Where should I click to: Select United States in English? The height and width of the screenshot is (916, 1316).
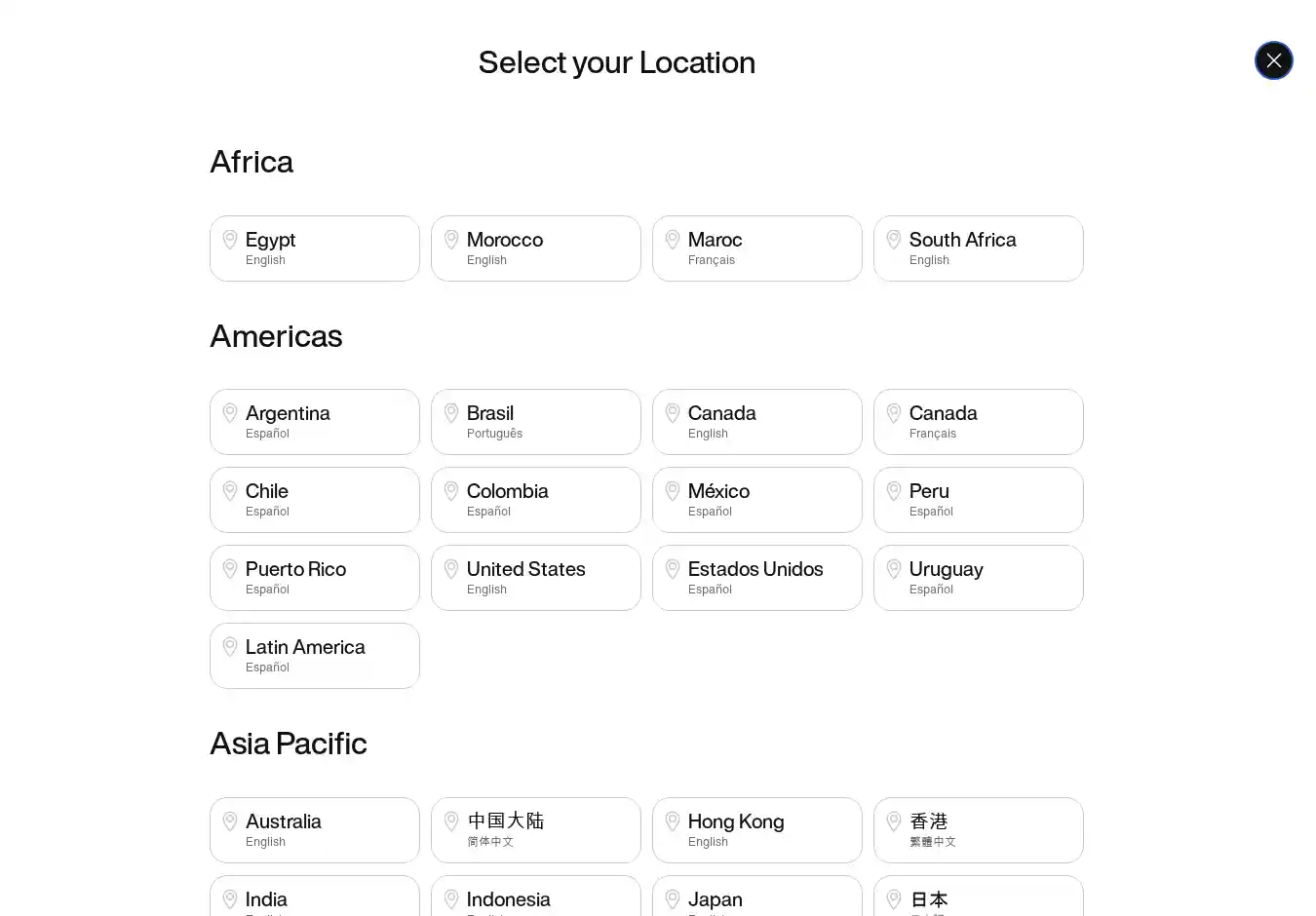tap(535, 578)
